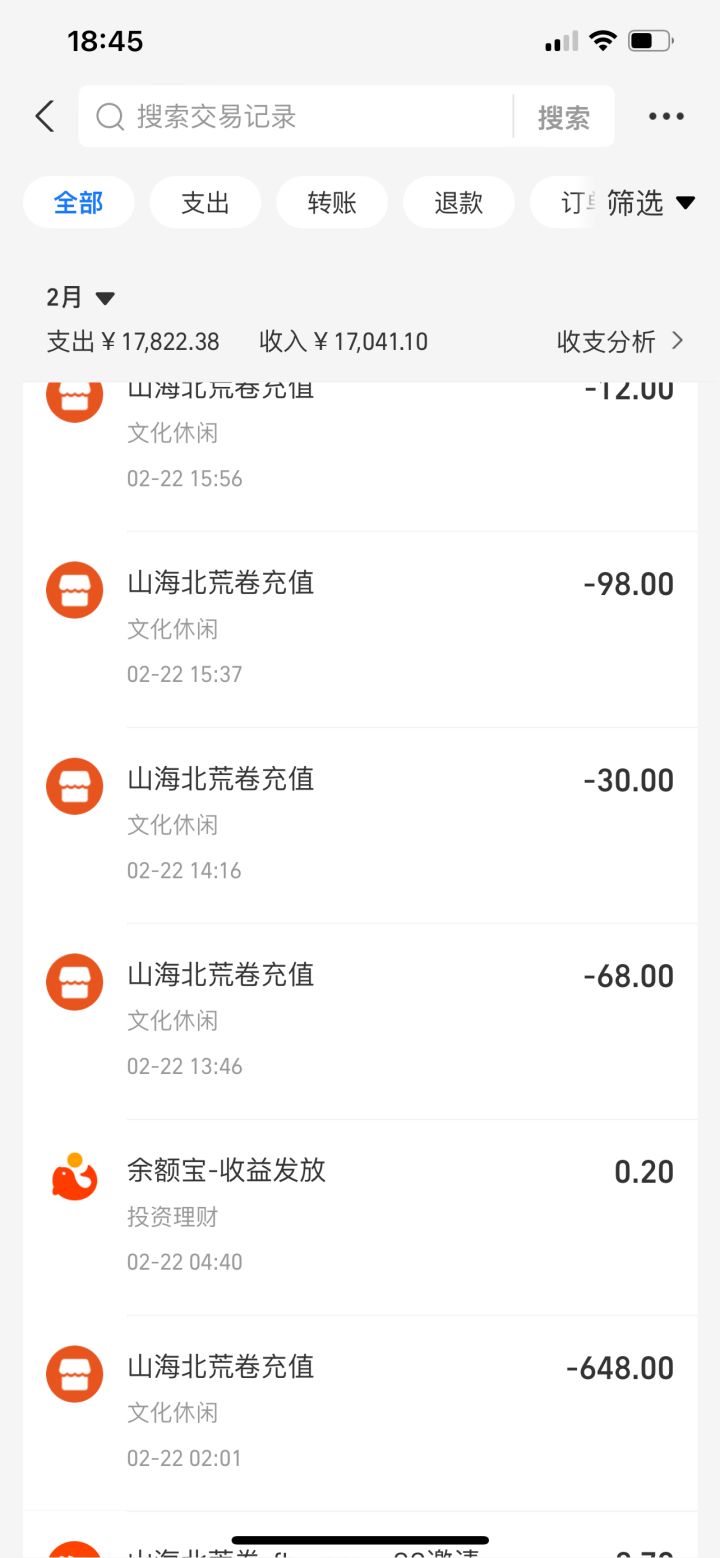Screen dimensions: 720x1558
Task: Tap the merchant icon beside the -648.00 transaction
Action: [74, 1373]
